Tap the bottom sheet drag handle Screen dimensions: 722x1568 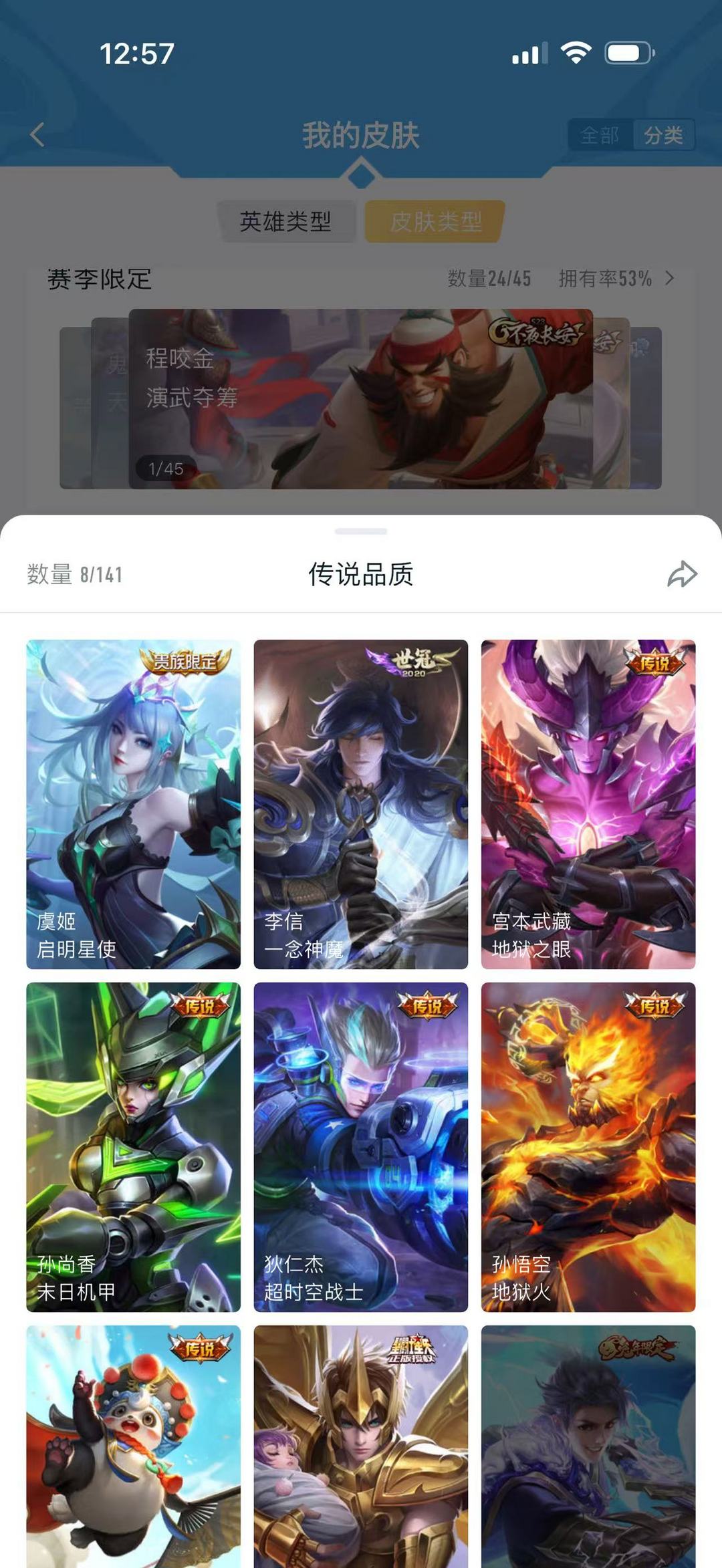coord(360,531)
